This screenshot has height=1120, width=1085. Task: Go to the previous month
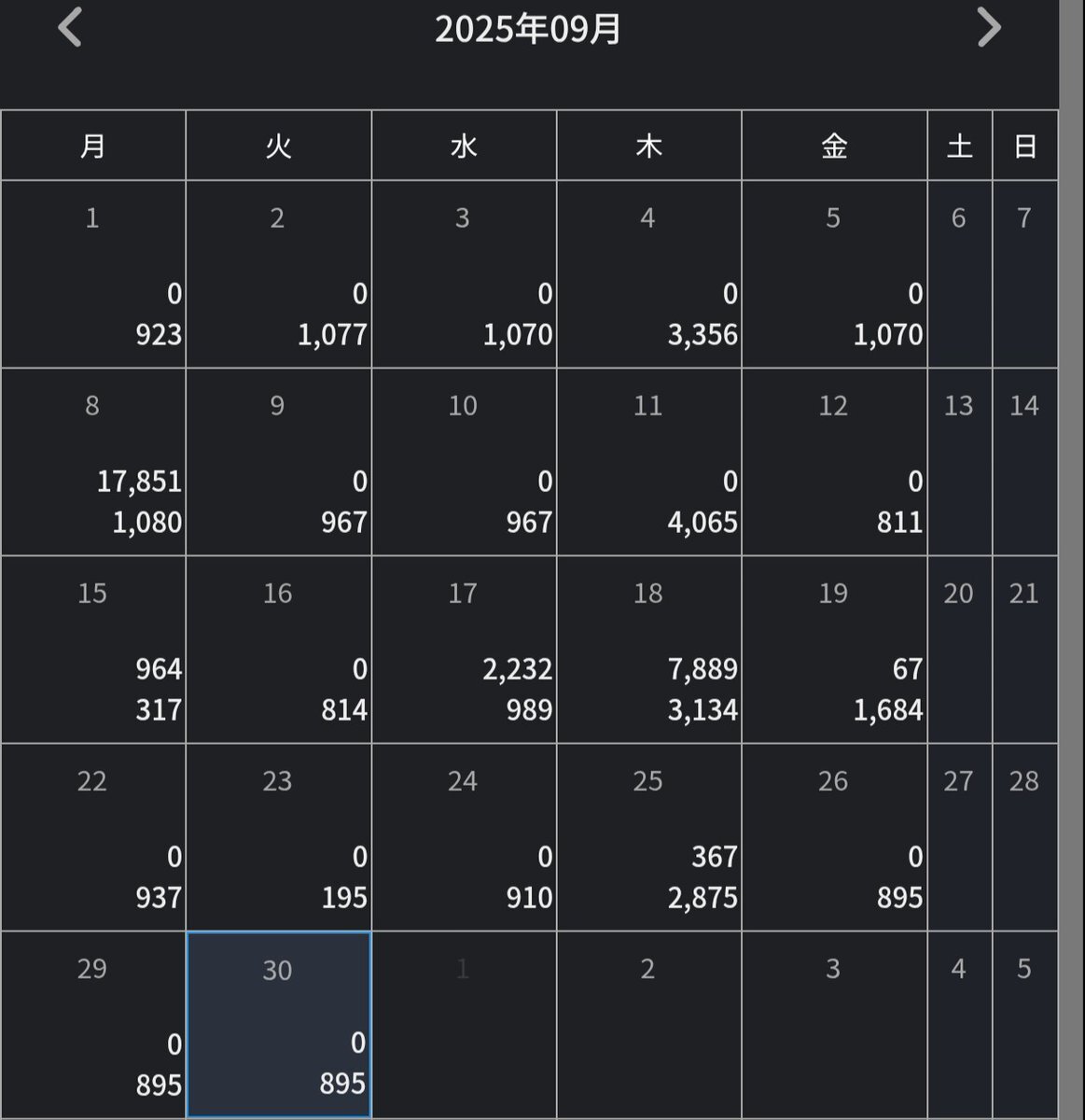click(70, 28)
